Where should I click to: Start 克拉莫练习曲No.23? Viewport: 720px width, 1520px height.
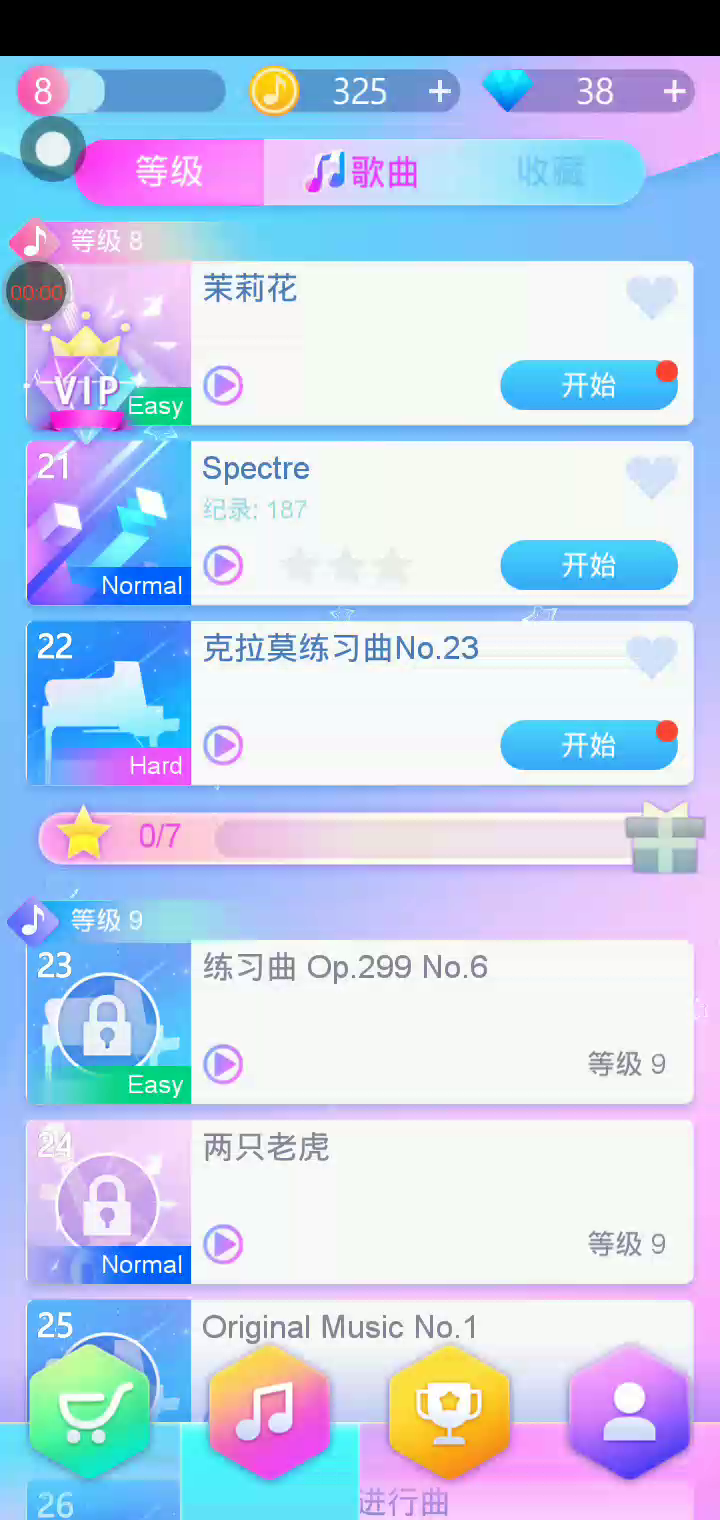point(588,745)
